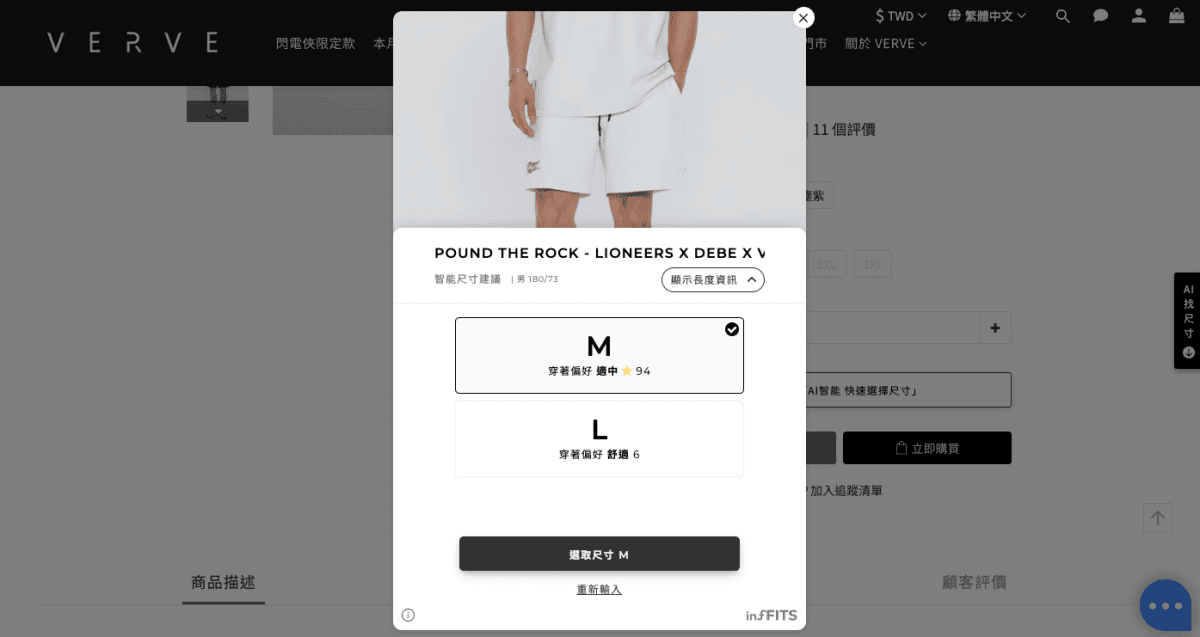1200x637 pixels.
Task: Open the 閃電俠限定款 menu item
Action: (315, 44)
